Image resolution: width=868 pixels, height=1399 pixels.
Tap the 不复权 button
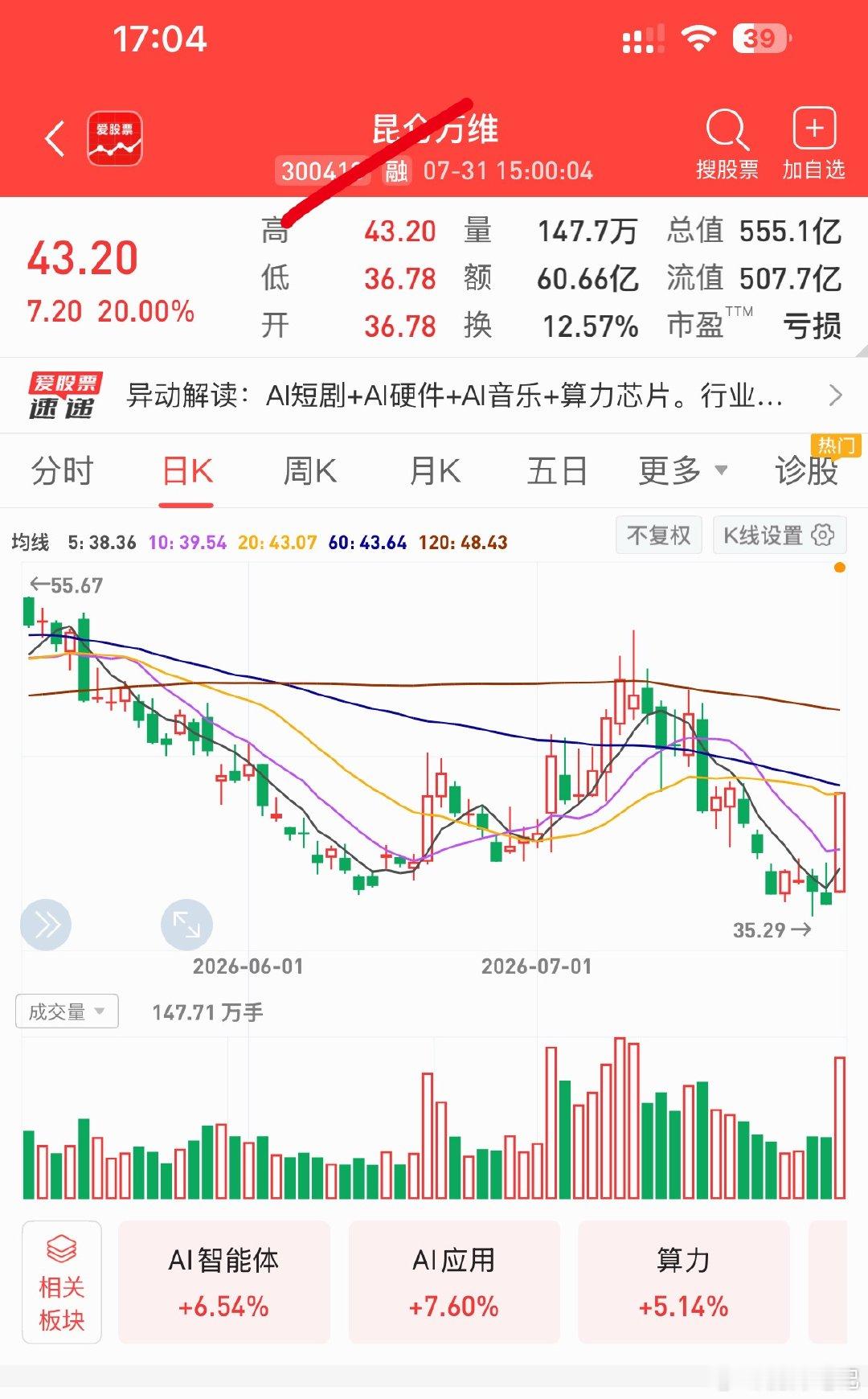pos(659,535)
